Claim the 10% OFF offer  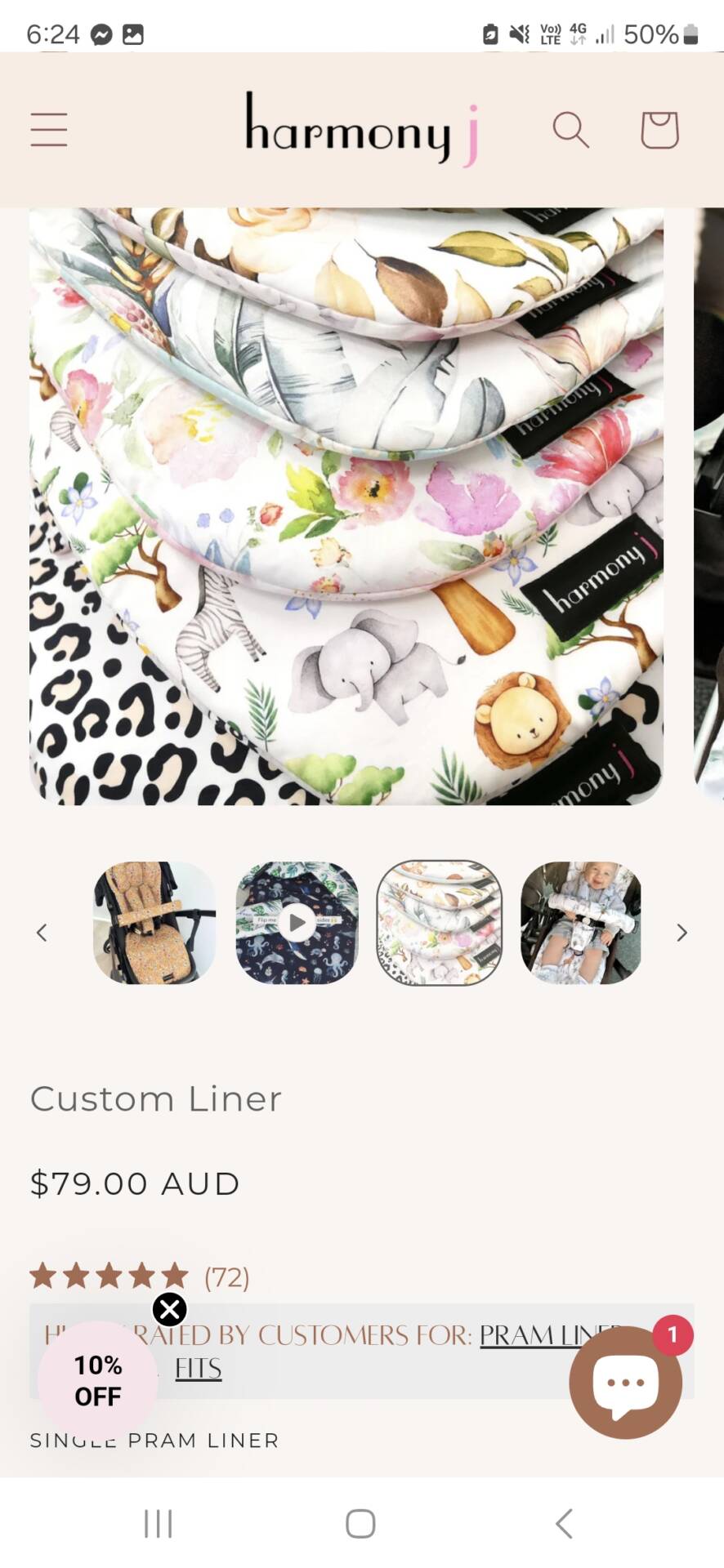[x=98, y=1382]
